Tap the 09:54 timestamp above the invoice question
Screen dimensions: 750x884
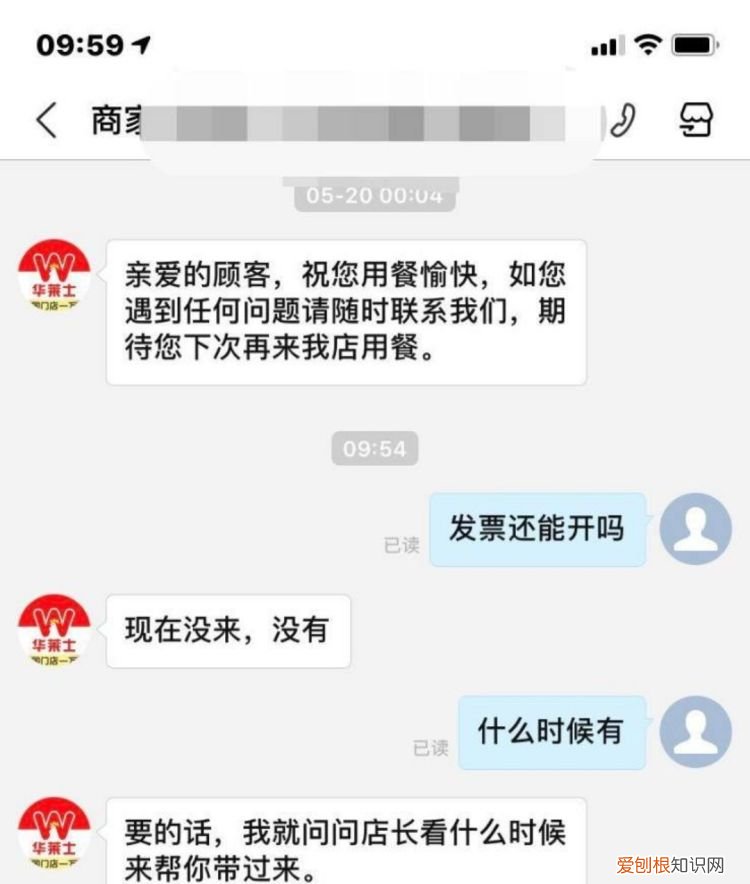click(x=374, y=449)
